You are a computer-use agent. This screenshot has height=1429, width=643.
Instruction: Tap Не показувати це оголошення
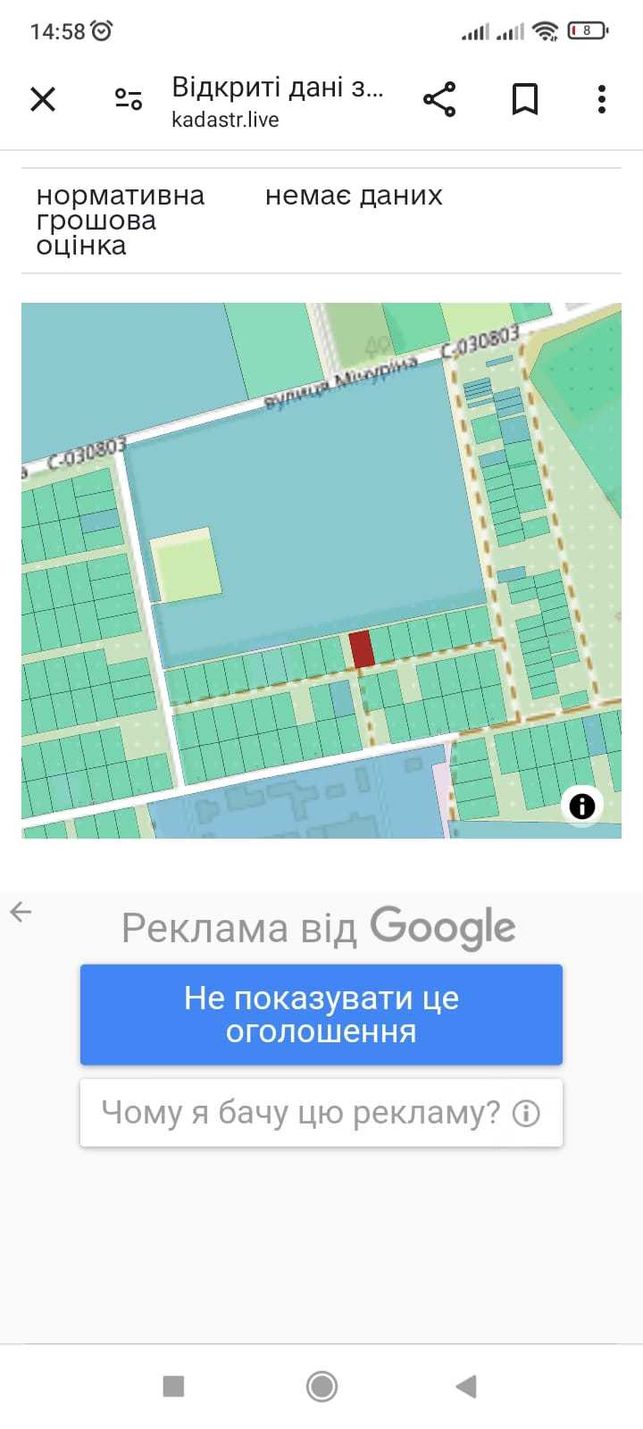321,1014
